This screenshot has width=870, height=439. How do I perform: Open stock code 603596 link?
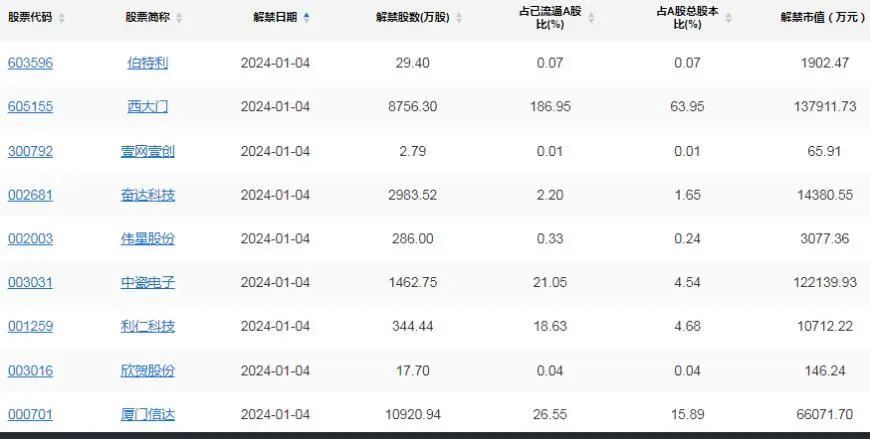[x=30, y=63]
